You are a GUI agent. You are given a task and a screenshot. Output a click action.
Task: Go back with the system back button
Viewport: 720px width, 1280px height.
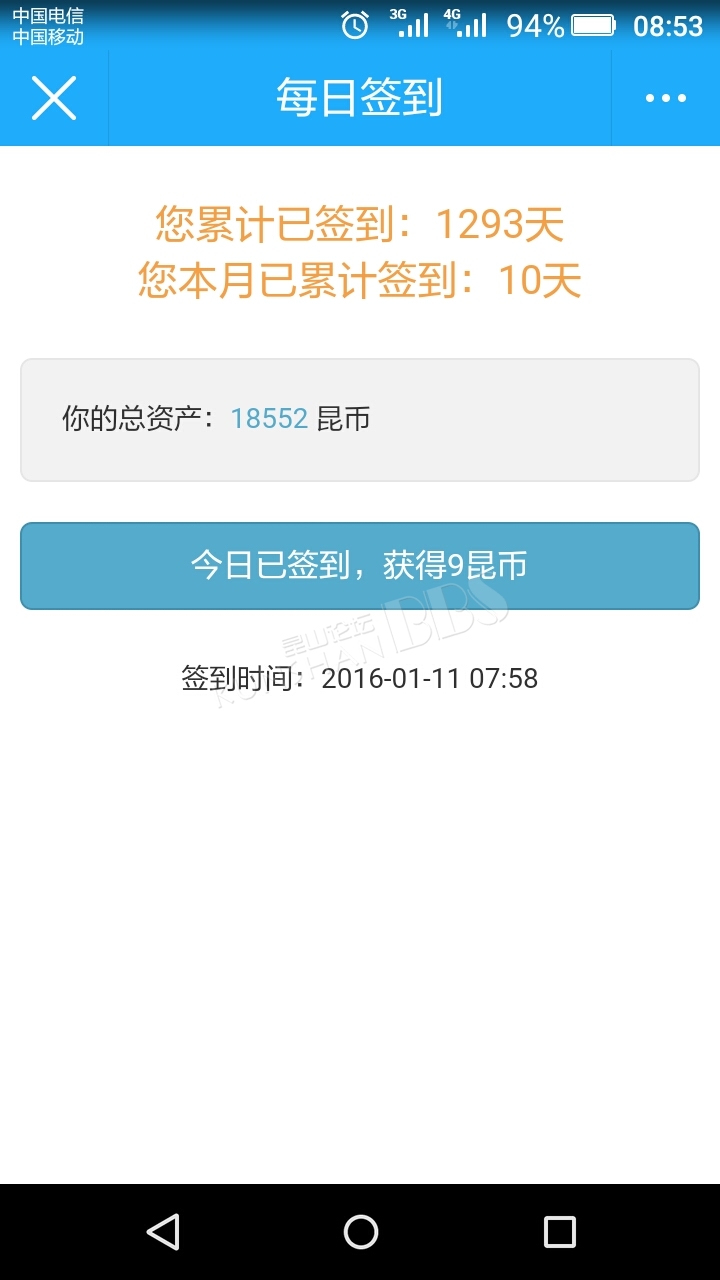(162, 1231)
